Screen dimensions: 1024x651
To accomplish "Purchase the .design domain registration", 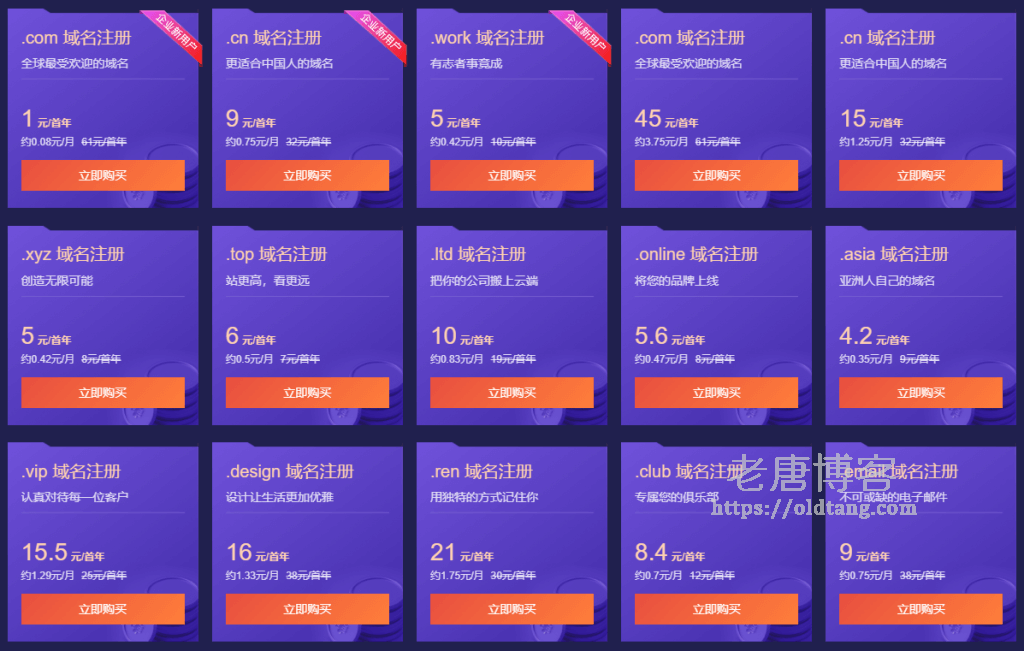I will [307, 609].
